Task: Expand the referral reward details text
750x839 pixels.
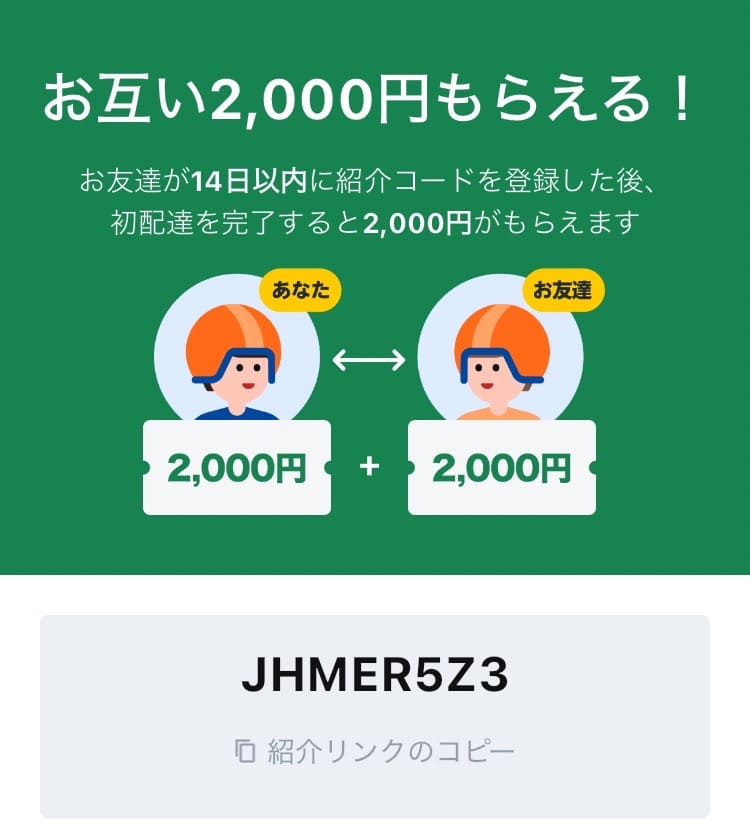Action: point(375,200)
